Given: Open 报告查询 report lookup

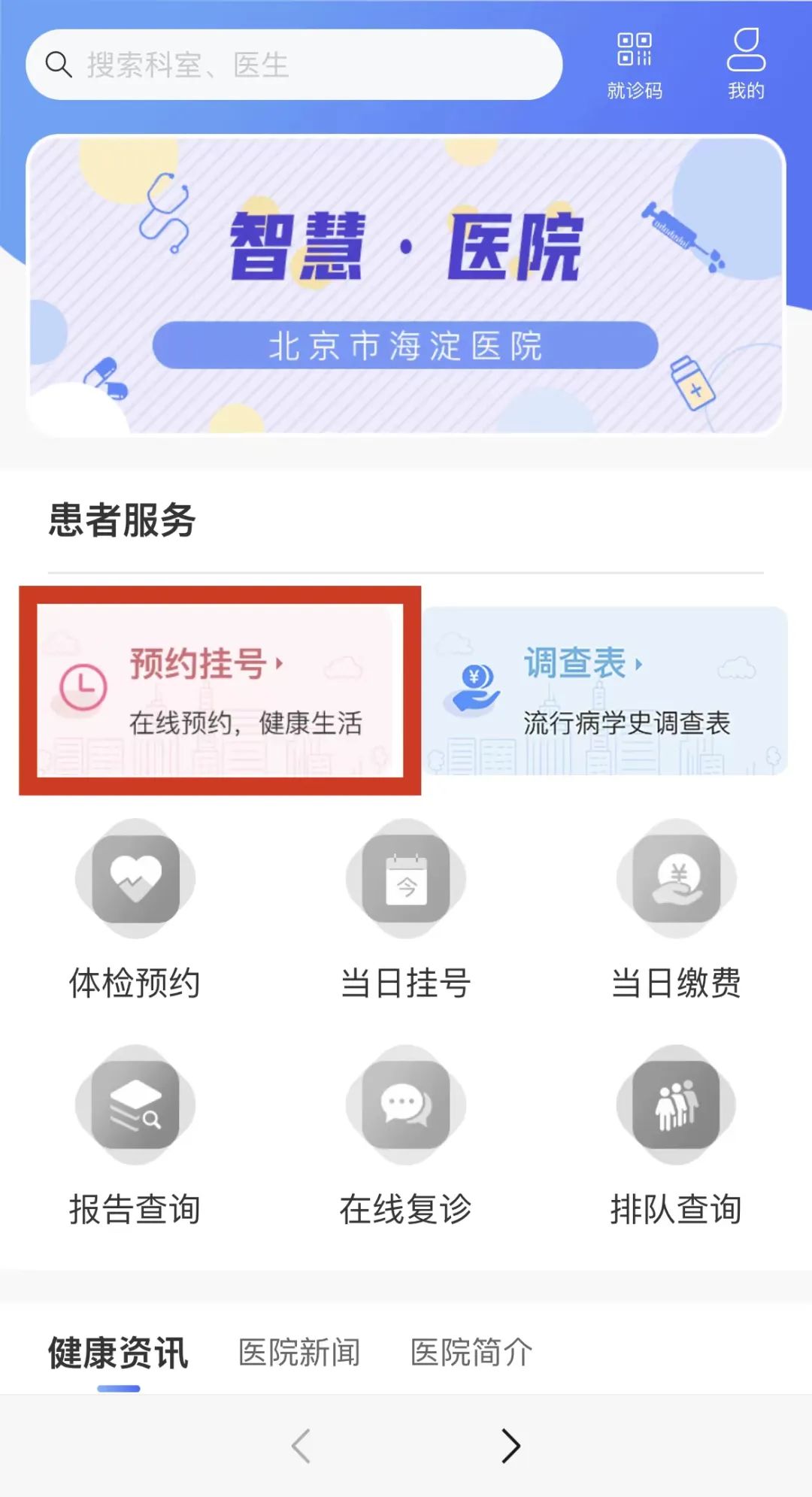Looking at the screenshot, I should pos(135,1135).
